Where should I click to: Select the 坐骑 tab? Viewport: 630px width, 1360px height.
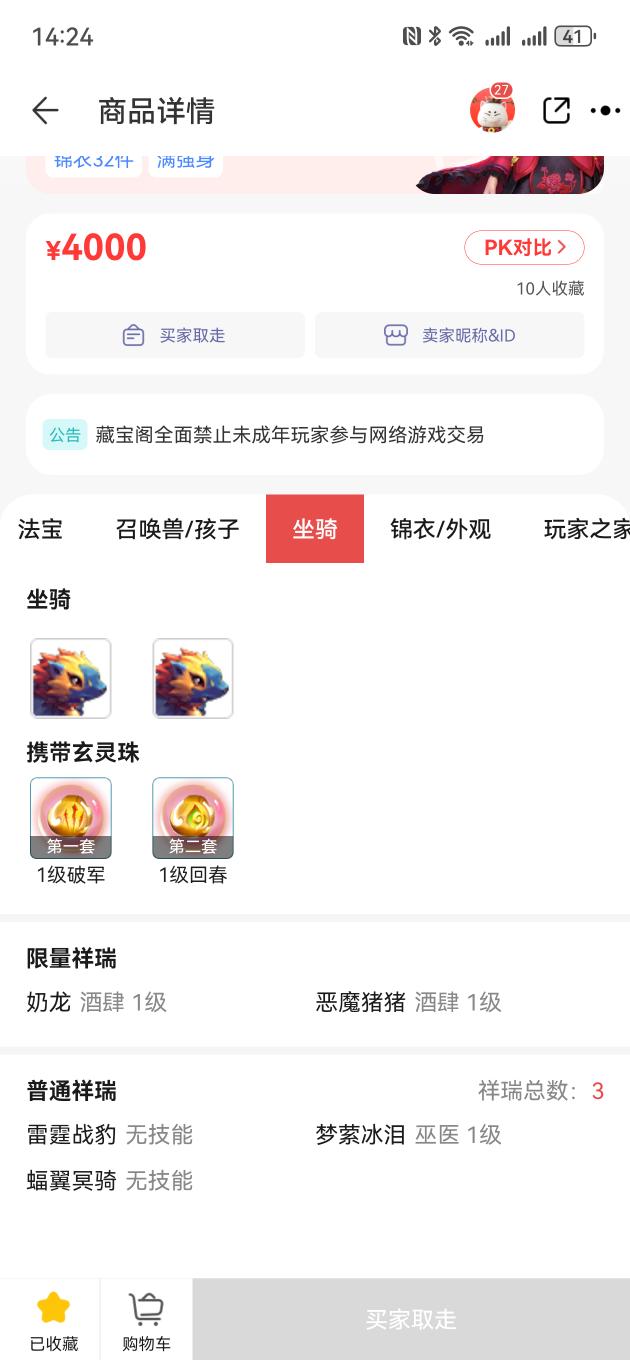314,529
